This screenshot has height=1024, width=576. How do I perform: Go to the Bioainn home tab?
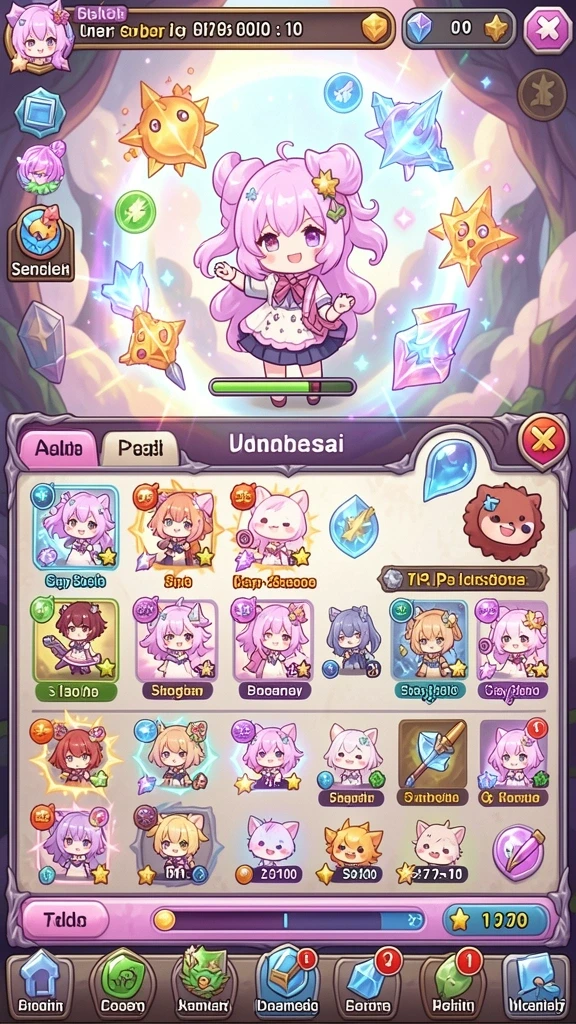[40, 985]
